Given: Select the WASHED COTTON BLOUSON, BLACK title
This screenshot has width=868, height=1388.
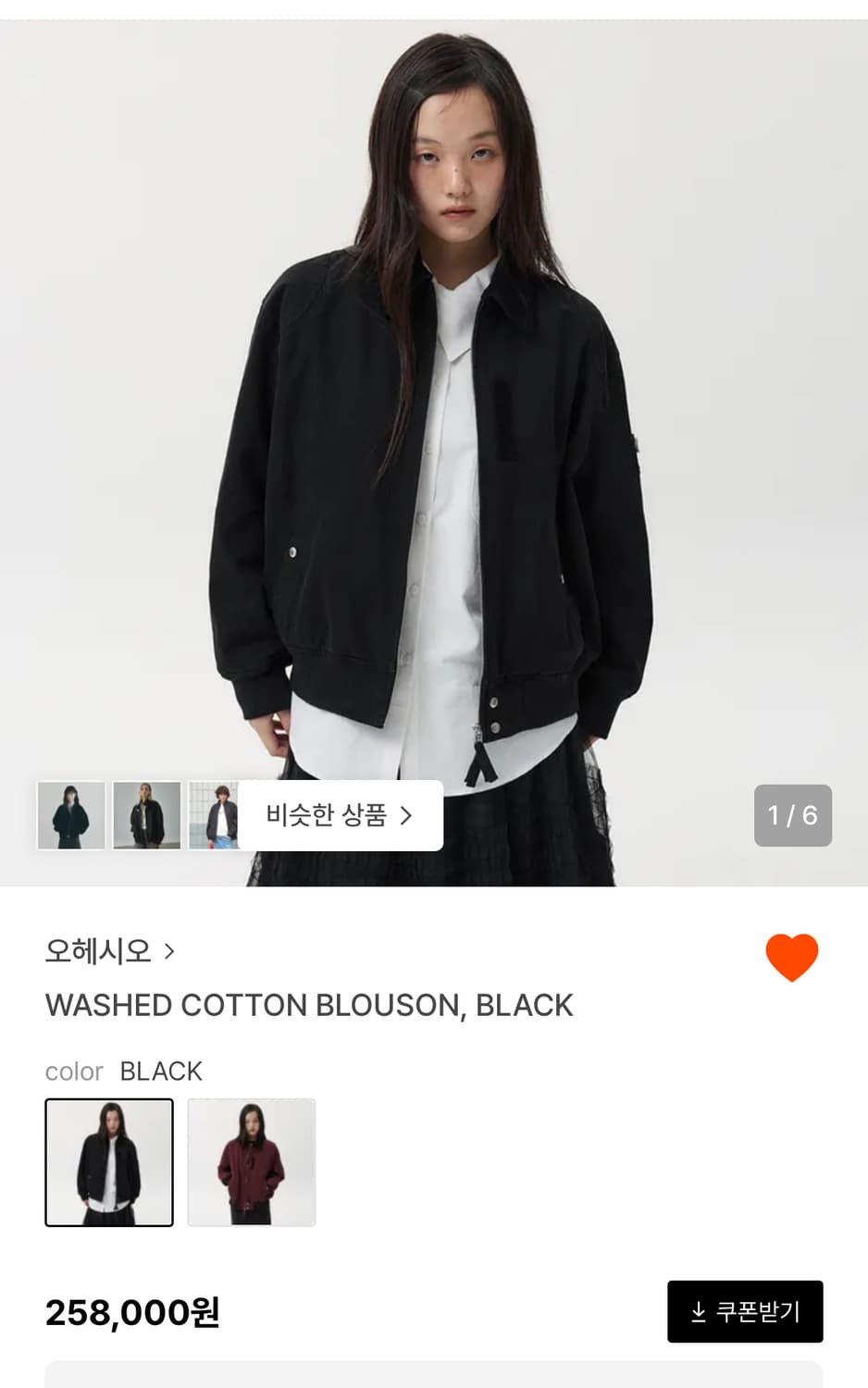Looking at the screenshot, I should 309,1004.
